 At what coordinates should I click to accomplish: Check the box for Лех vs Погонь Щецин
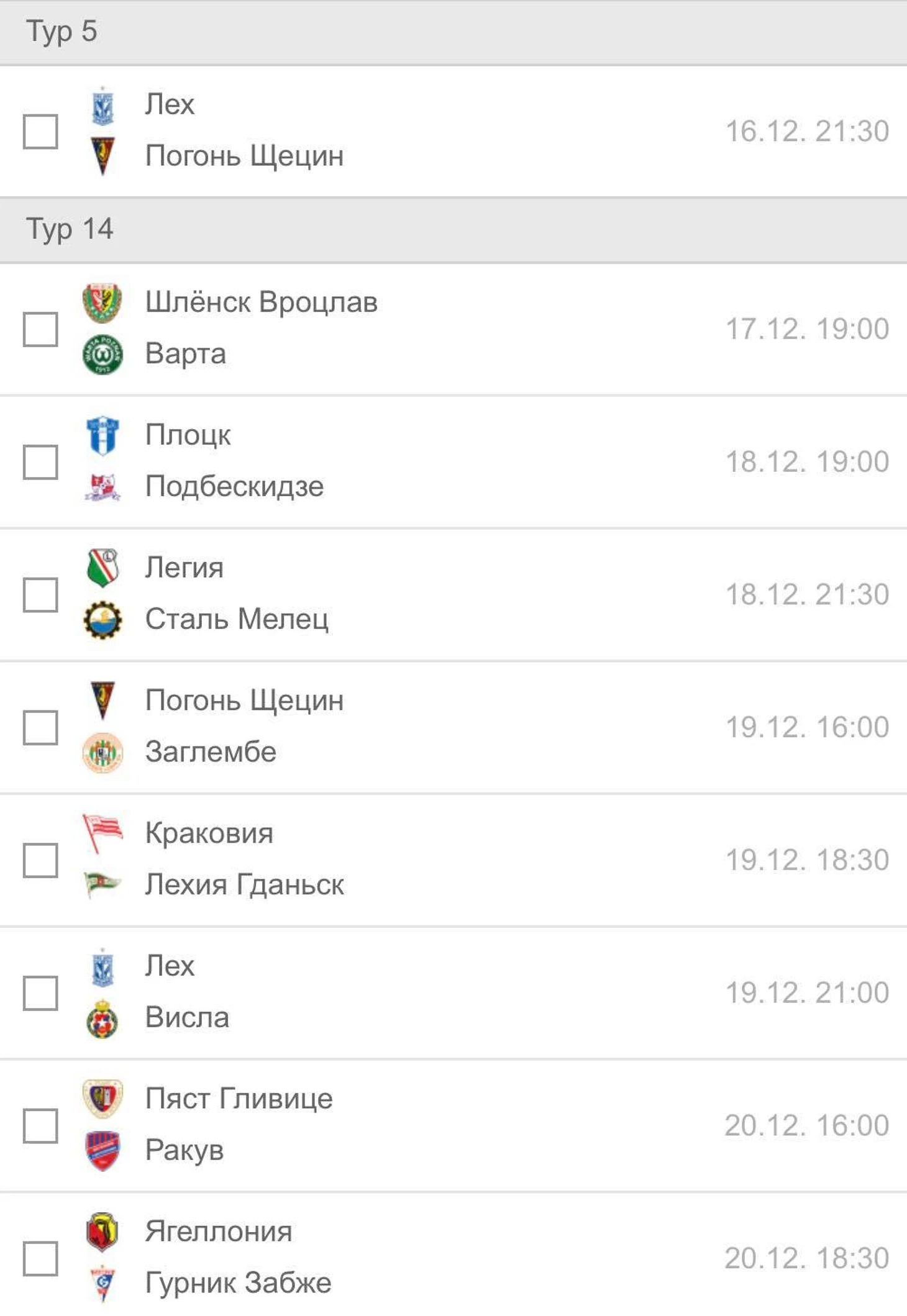tap(40, 131)
